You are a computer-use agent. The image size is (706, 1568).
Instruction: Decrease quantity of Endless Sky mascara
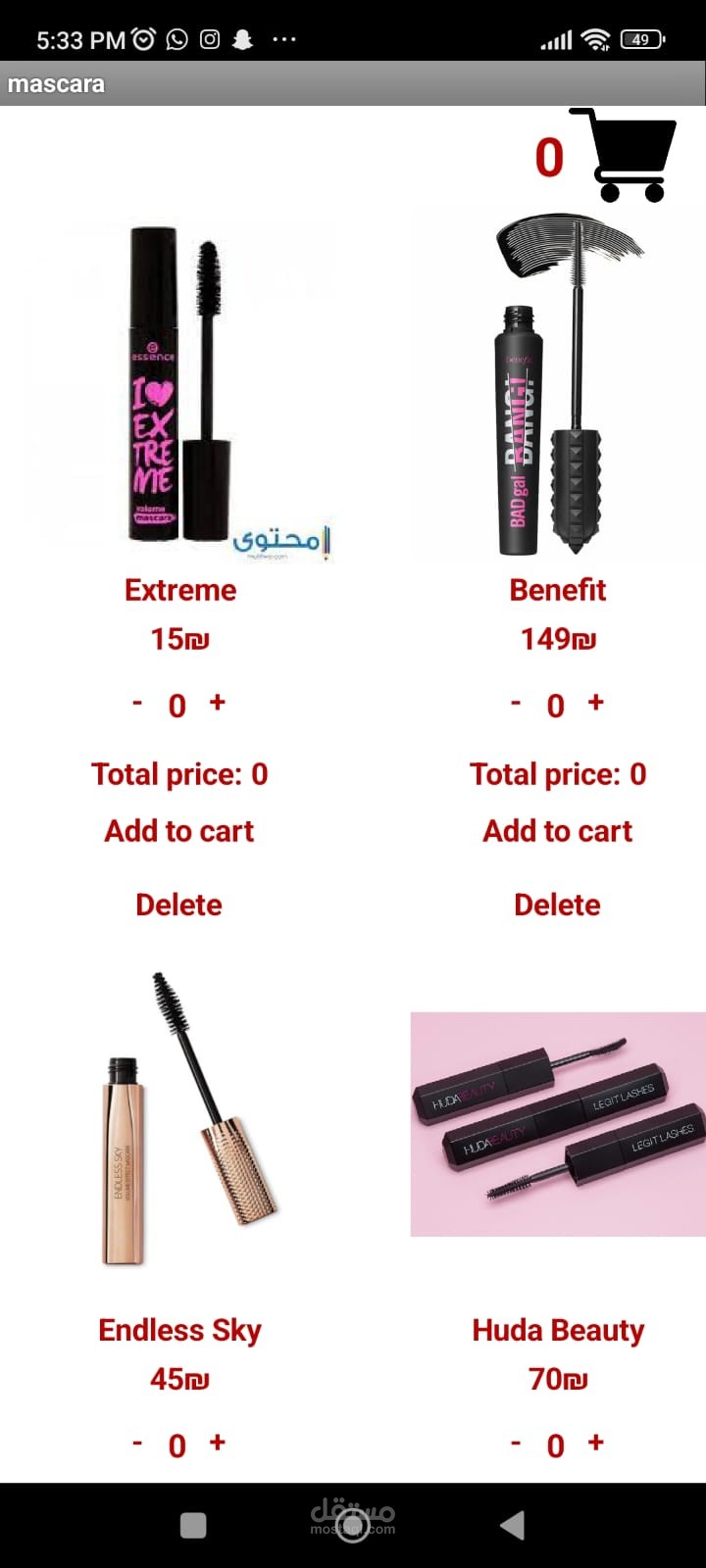[137, 1442]
